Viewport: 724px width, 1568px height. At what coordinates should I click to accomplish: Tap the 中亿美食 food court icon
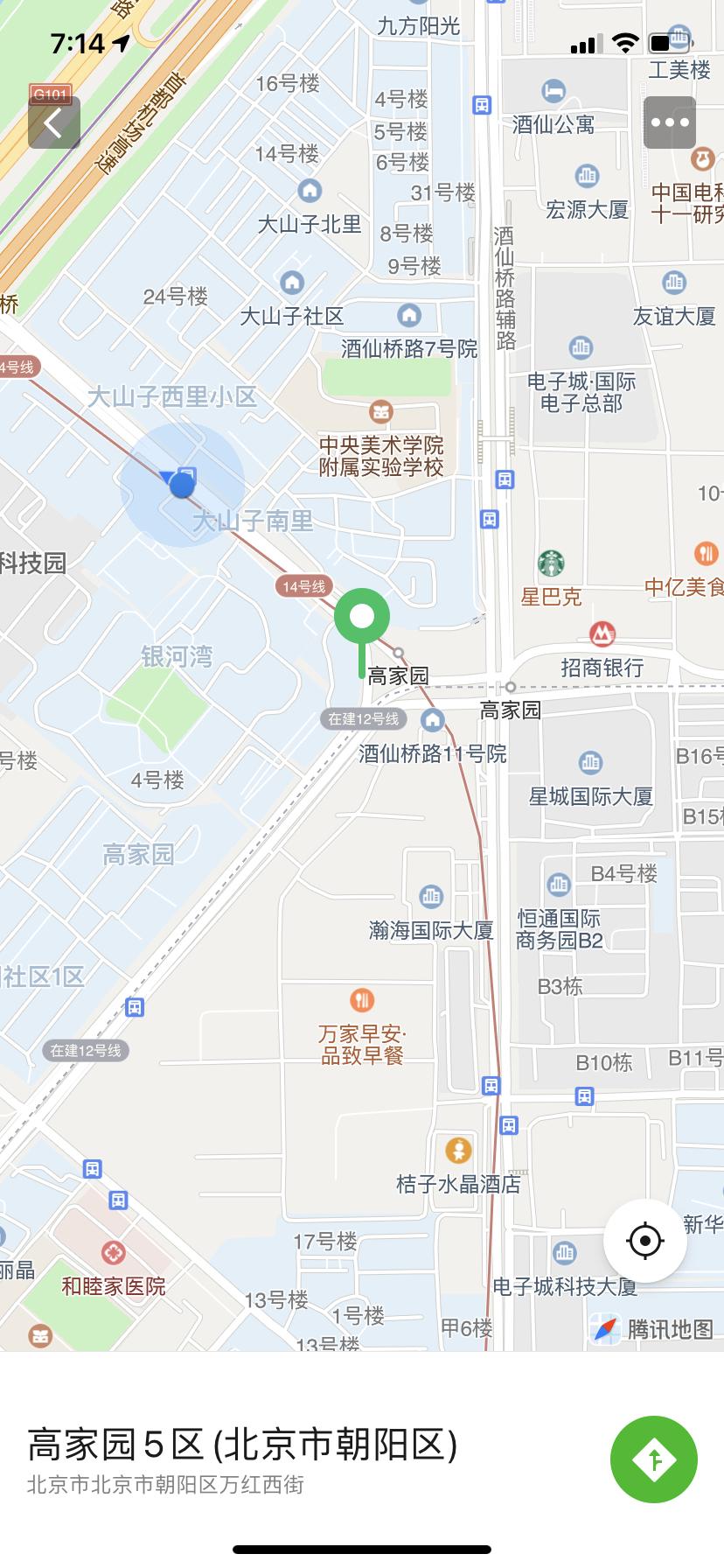pyautogui.click(x=705, y=551)
